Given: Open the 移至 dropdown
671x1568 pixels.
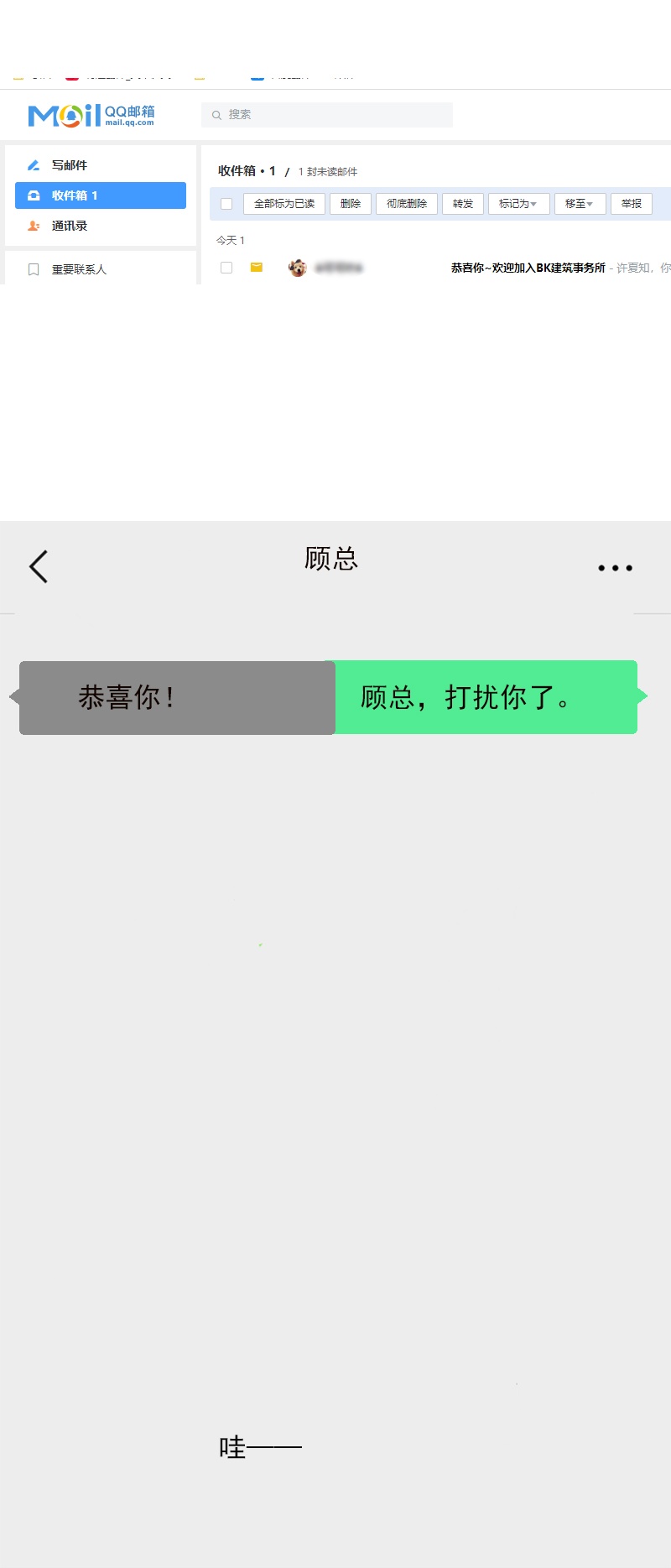Looking at the screenshot, I should coord(580,203).
